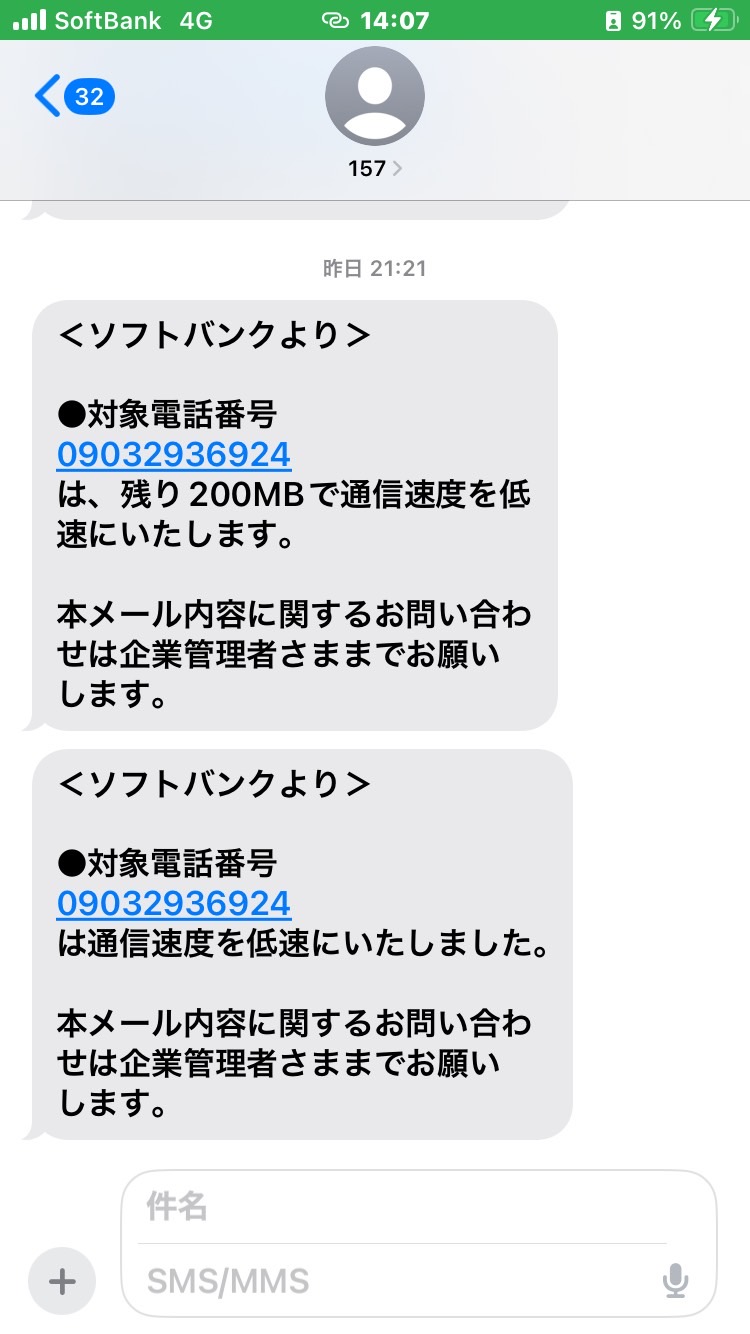Go back to the message list
750x1334 pixels.
coord(75,96)
